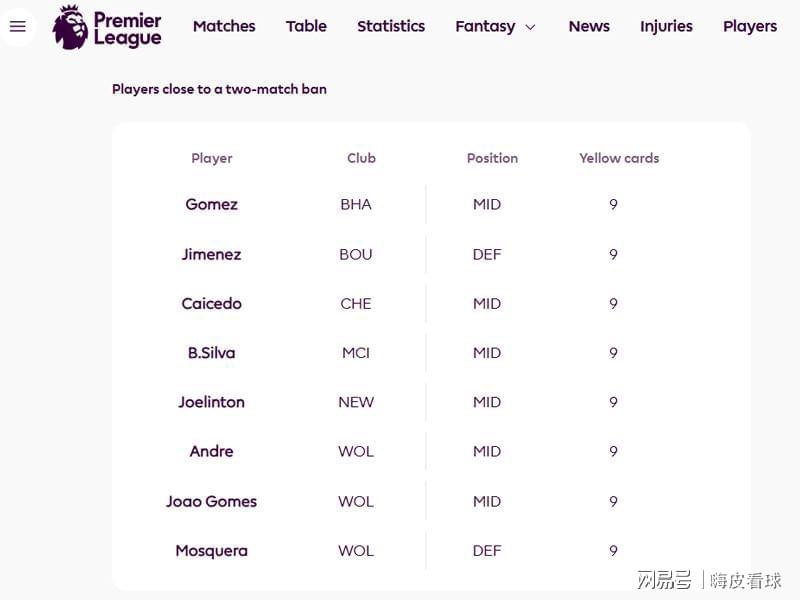This screenshot has width=800, height=600.
Task: View the Injuries page
Action: 666,26
